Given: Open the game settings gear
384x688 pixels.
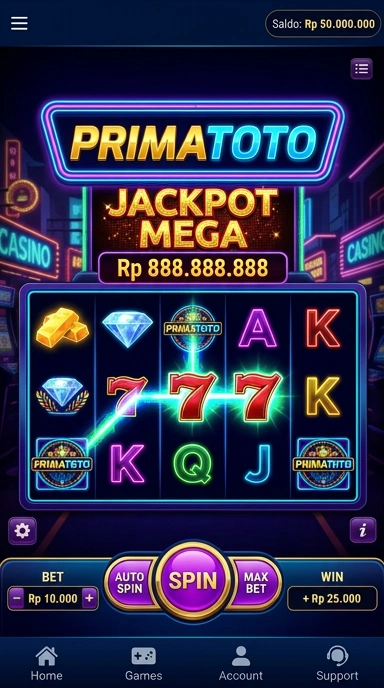Looking at the screenshot, I should [x=22, y=531].
